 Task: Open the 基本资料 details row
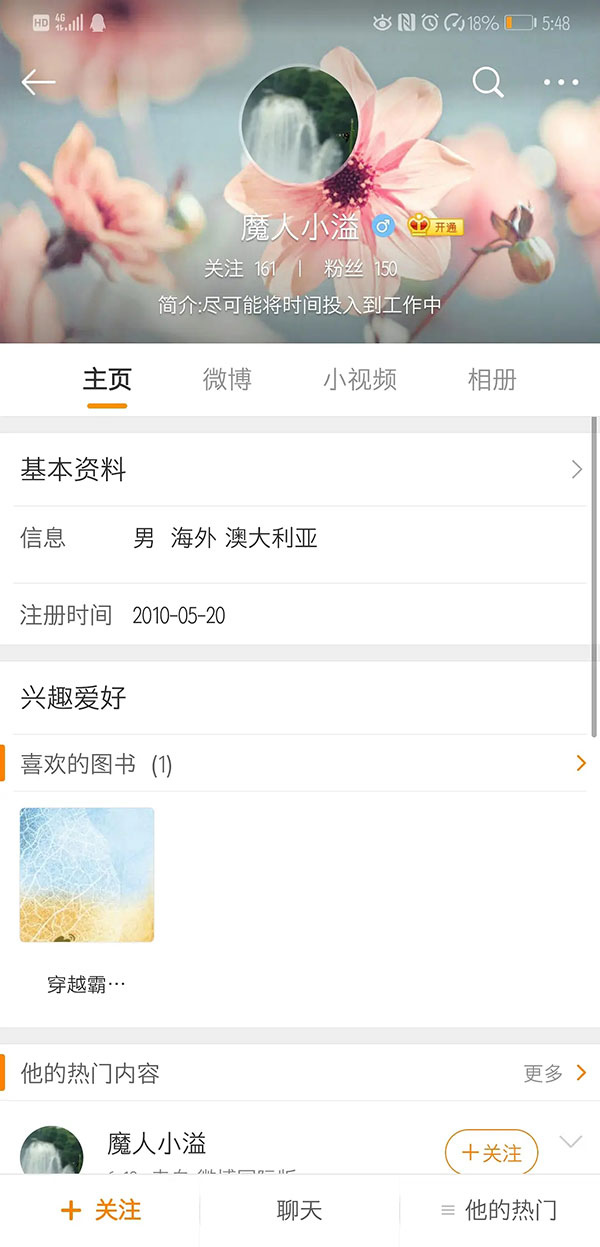300,470
